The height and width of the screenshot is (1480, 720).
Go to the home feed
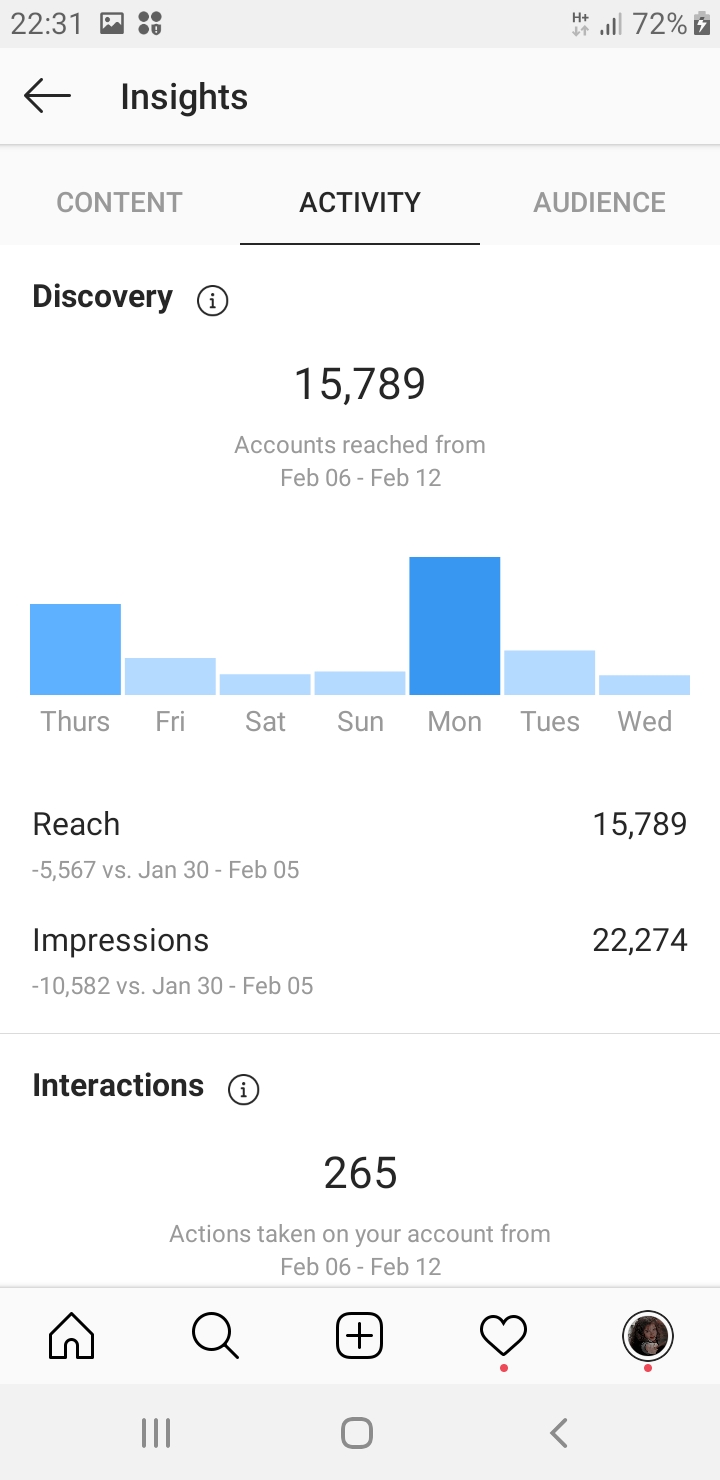point(71,1336)
